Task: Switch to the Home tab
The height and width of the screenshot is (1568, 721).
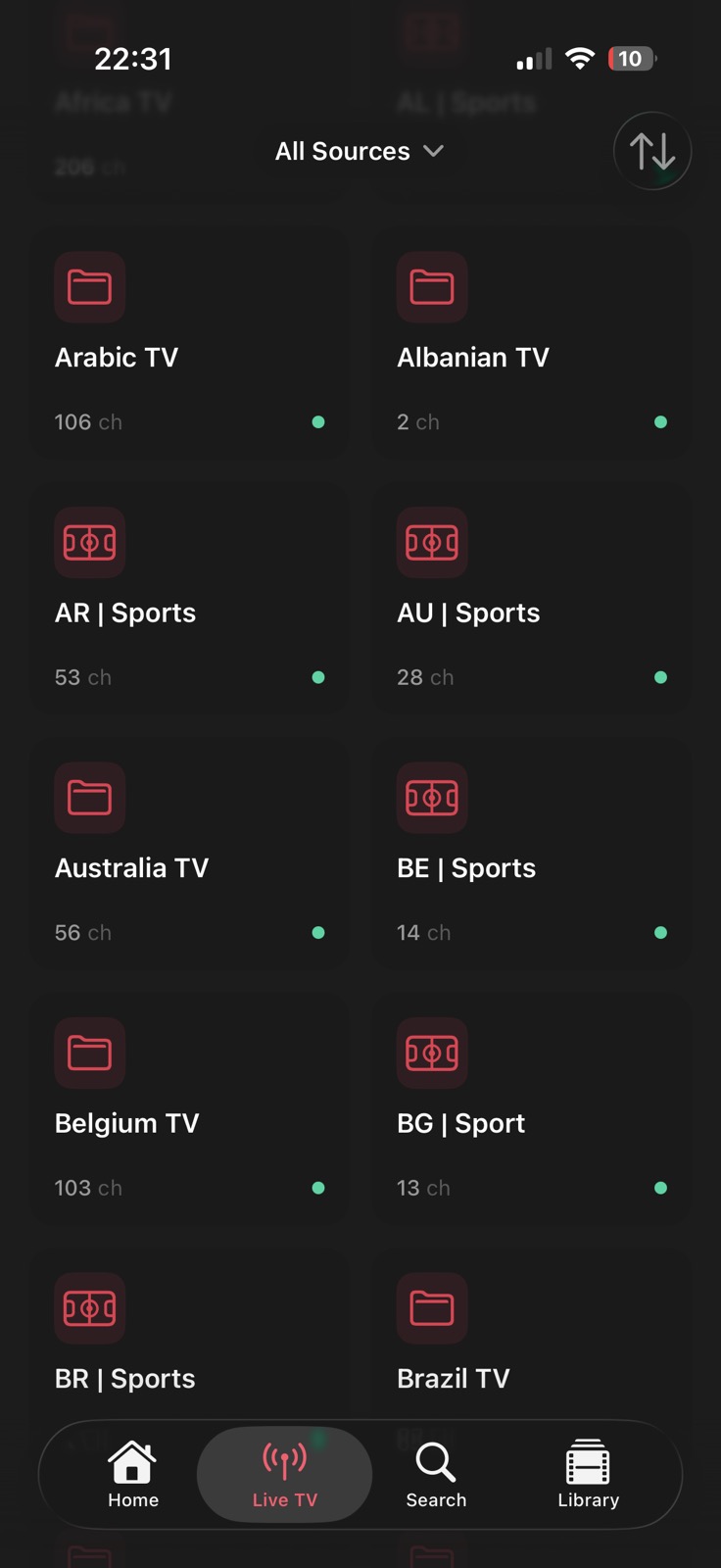Action: [132, 1474]
